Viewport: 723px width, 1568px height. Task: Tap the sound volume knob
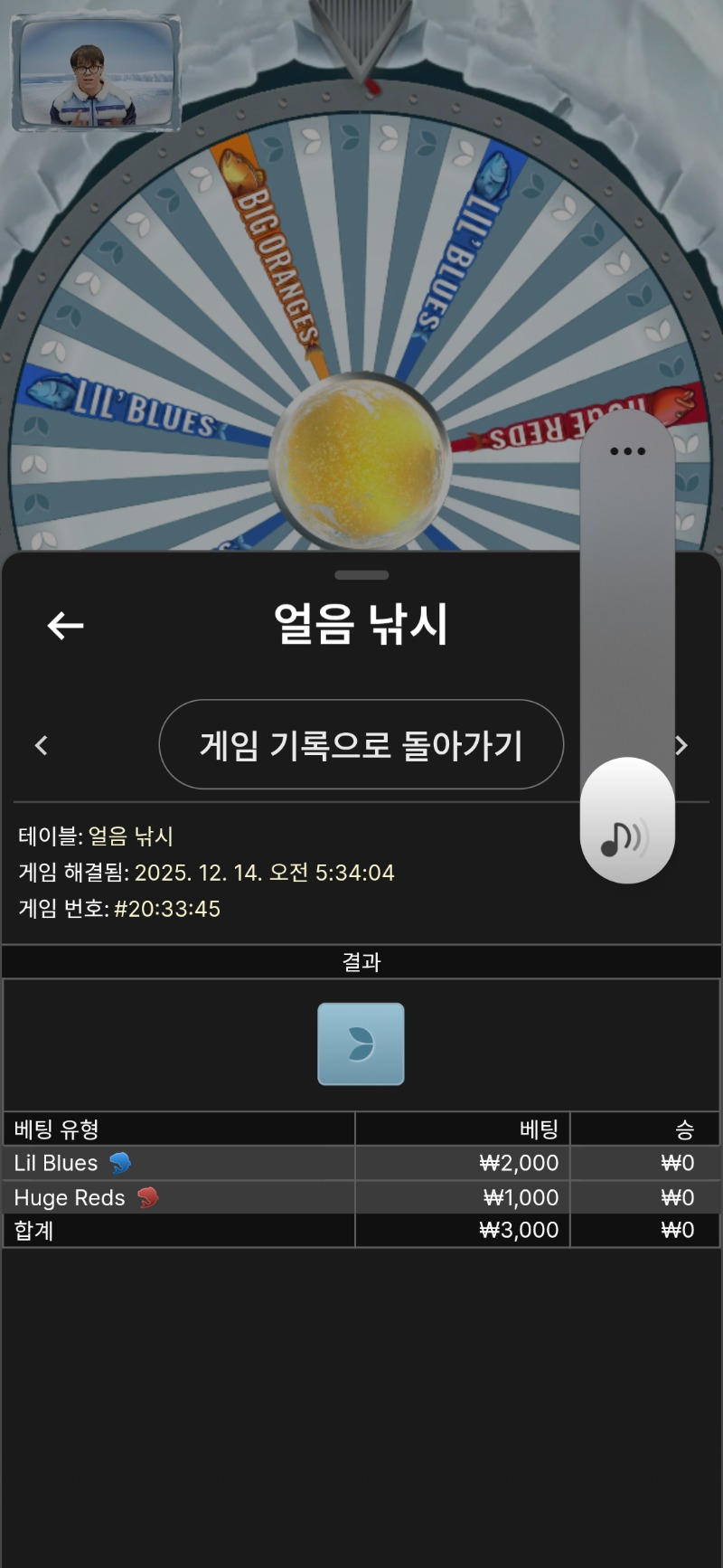click(626, 821)
